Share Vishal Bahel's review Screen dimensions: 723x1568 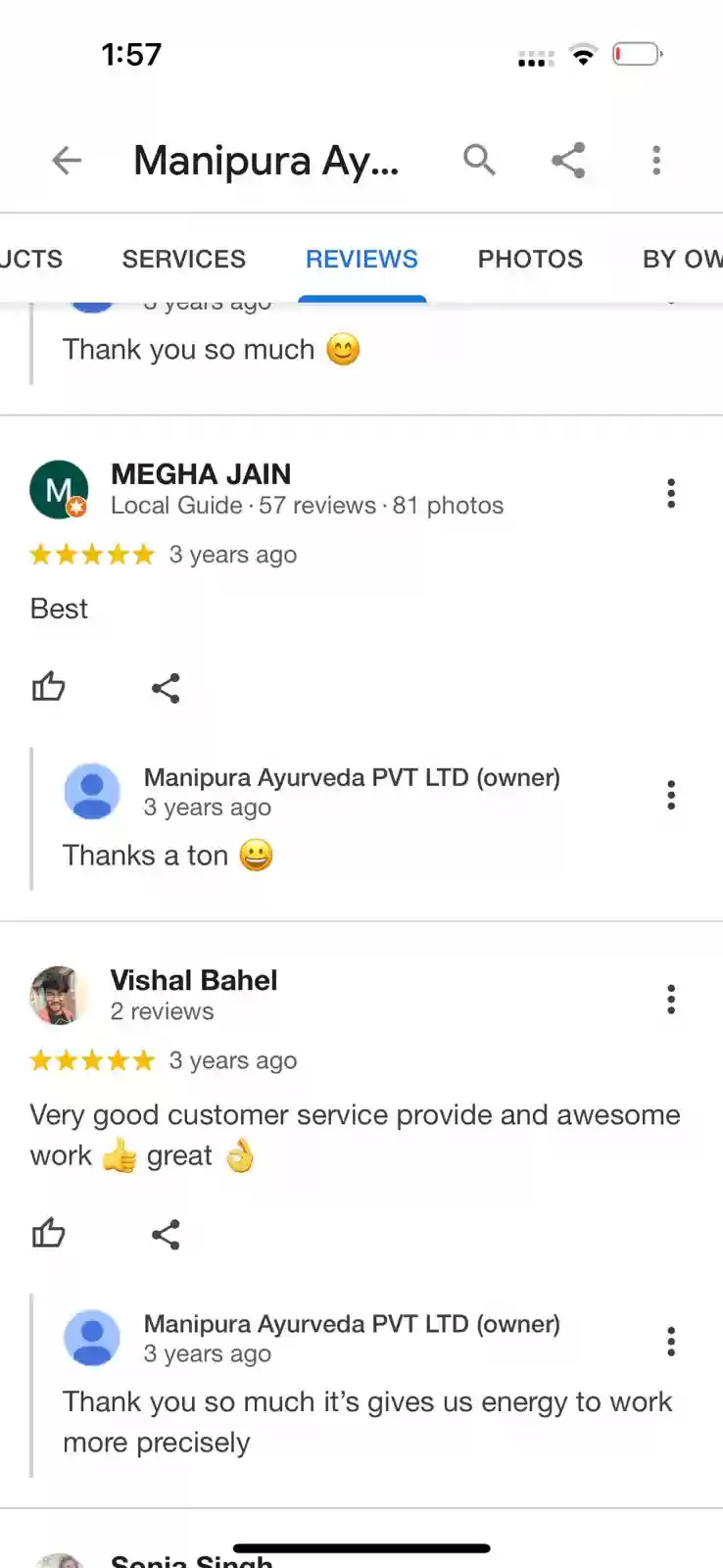(x=166, y=1234)
